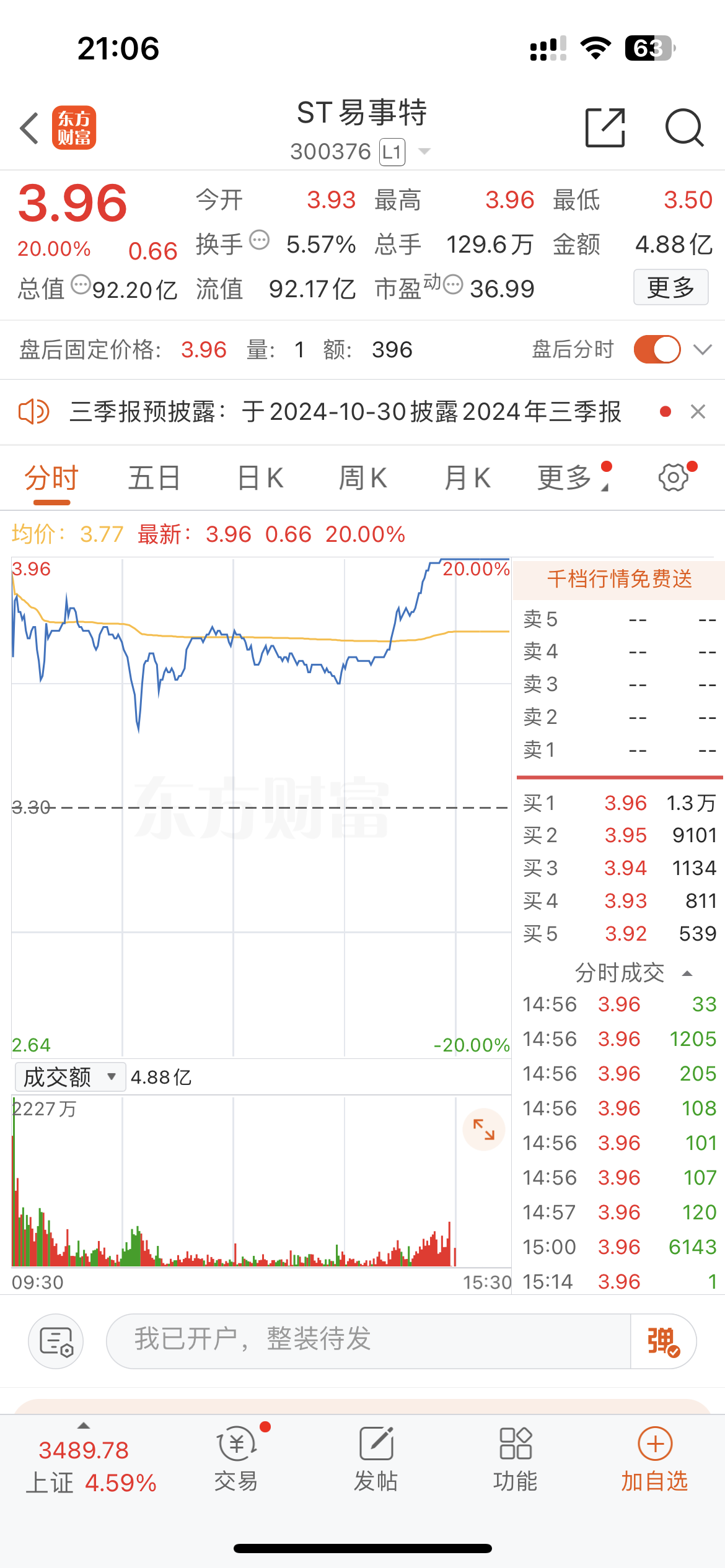
Task: Switch to the 五日 chart tab
Action: tap(154, 478)
